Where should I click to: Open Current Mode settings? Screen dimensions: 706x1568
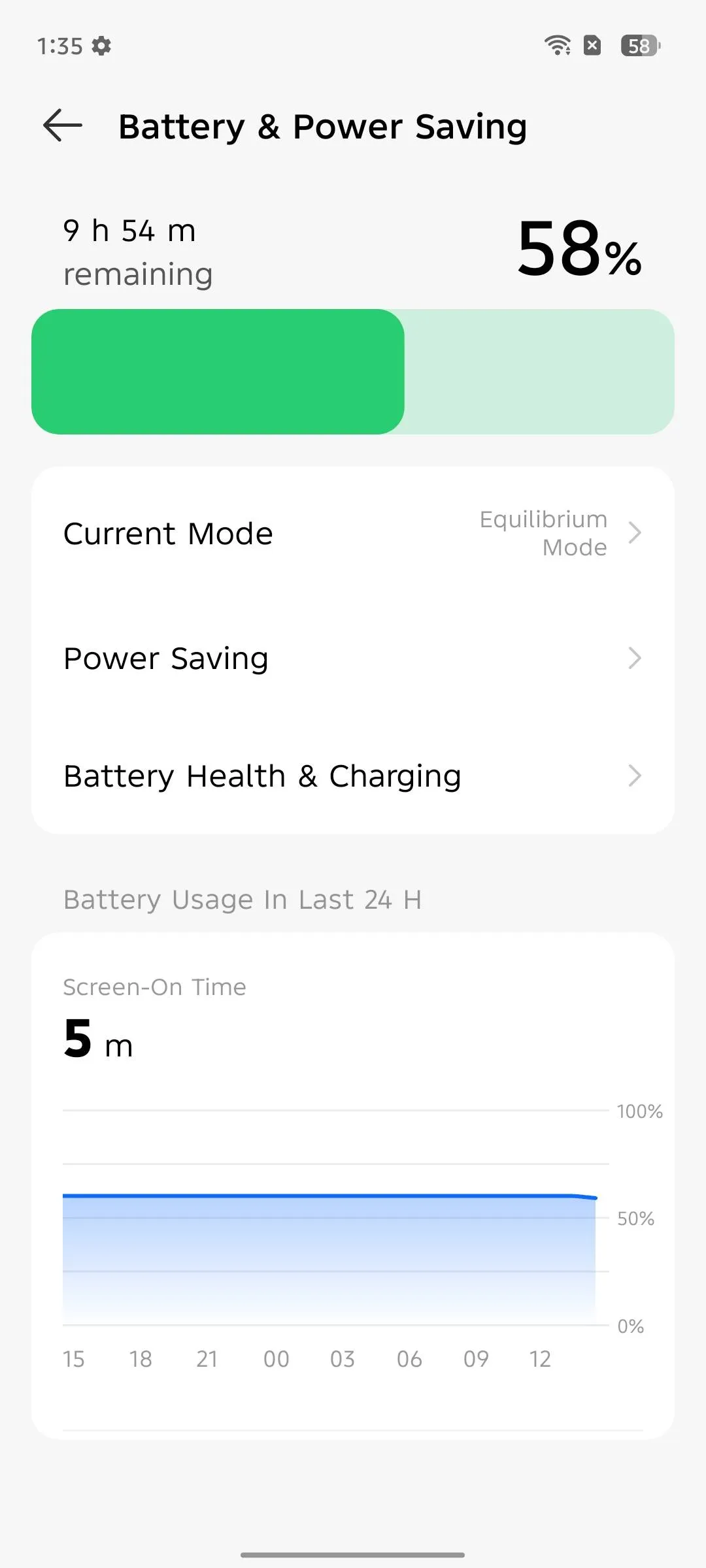pyautogui.click(x=352, y=533)
